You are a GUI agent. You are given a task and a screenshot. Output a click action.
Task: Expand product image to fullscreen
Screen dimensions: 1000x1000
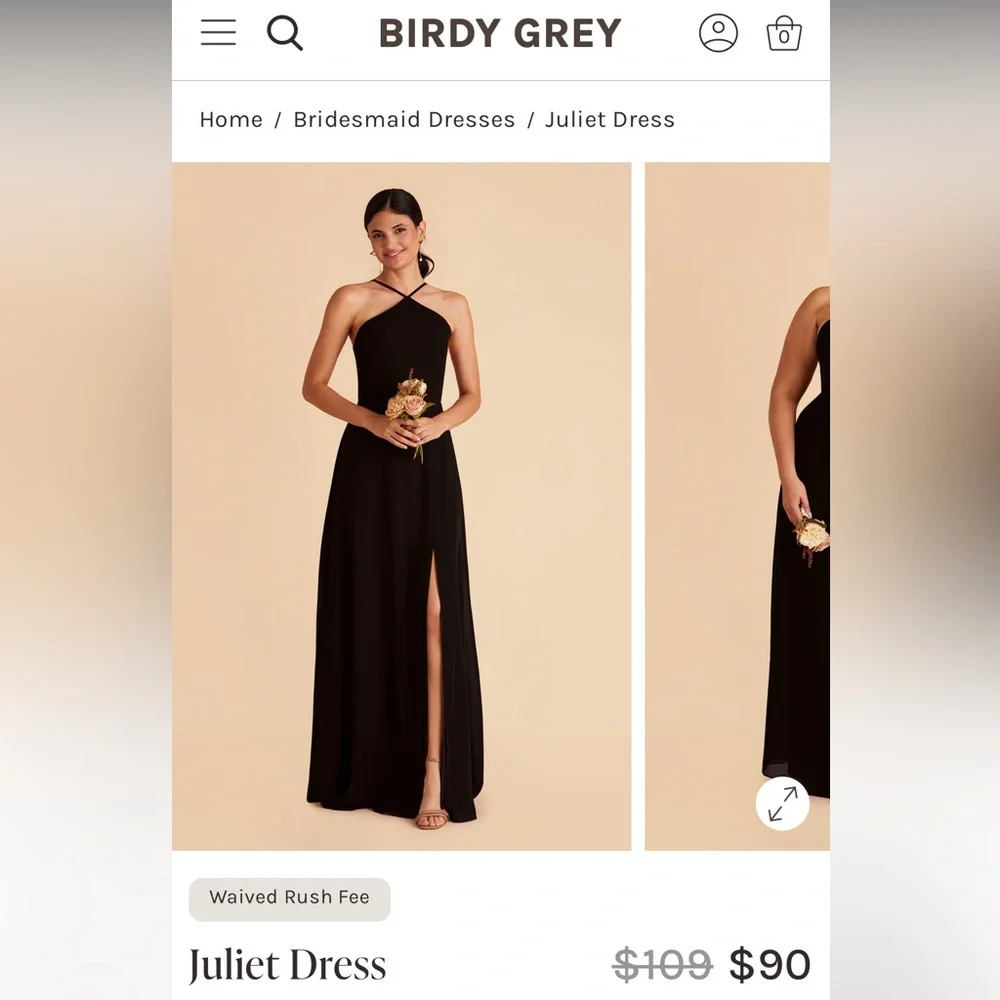pos(782,804)
